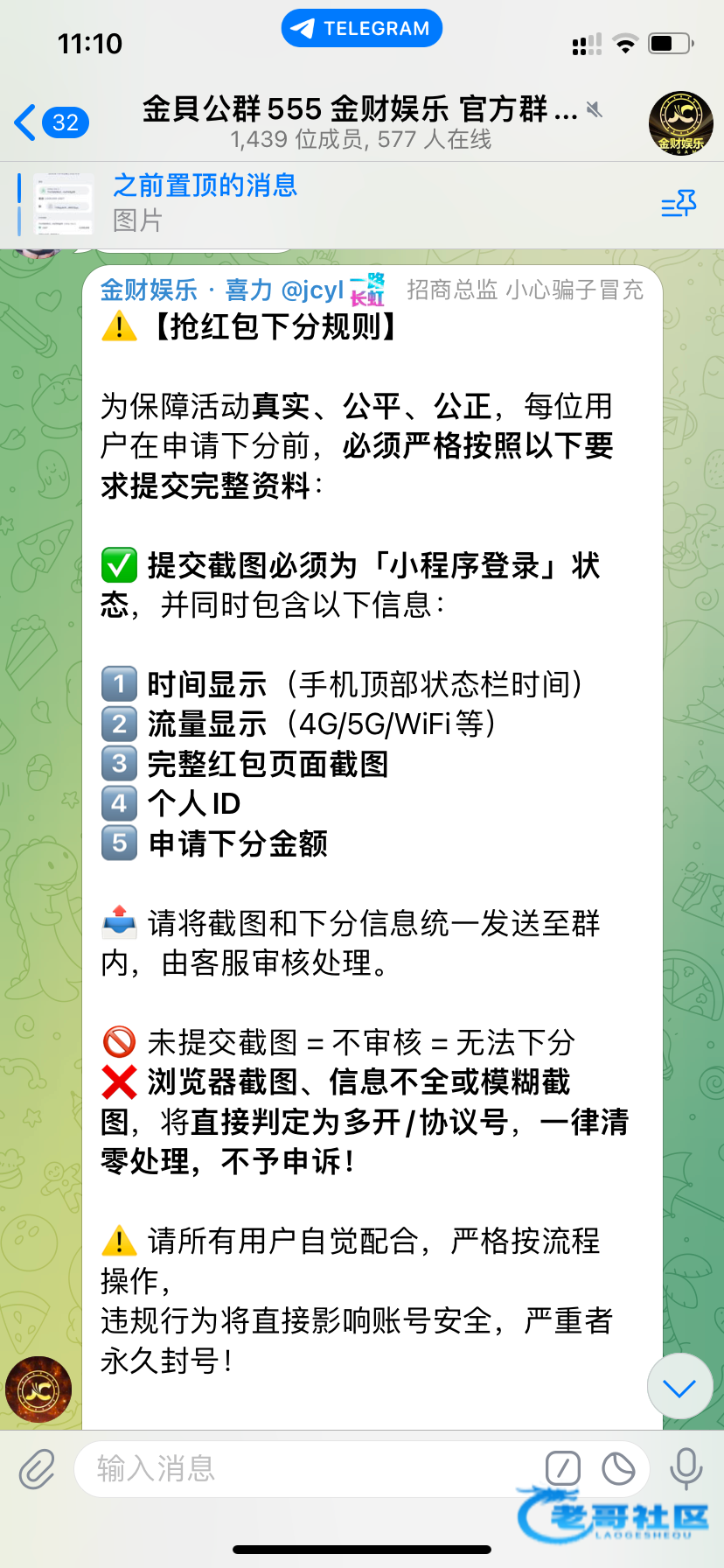Image resolution: width=724 pixels, height=1568 pixels.
Task: Jump to latest message with down arrow
Action: click(679, 1388)
